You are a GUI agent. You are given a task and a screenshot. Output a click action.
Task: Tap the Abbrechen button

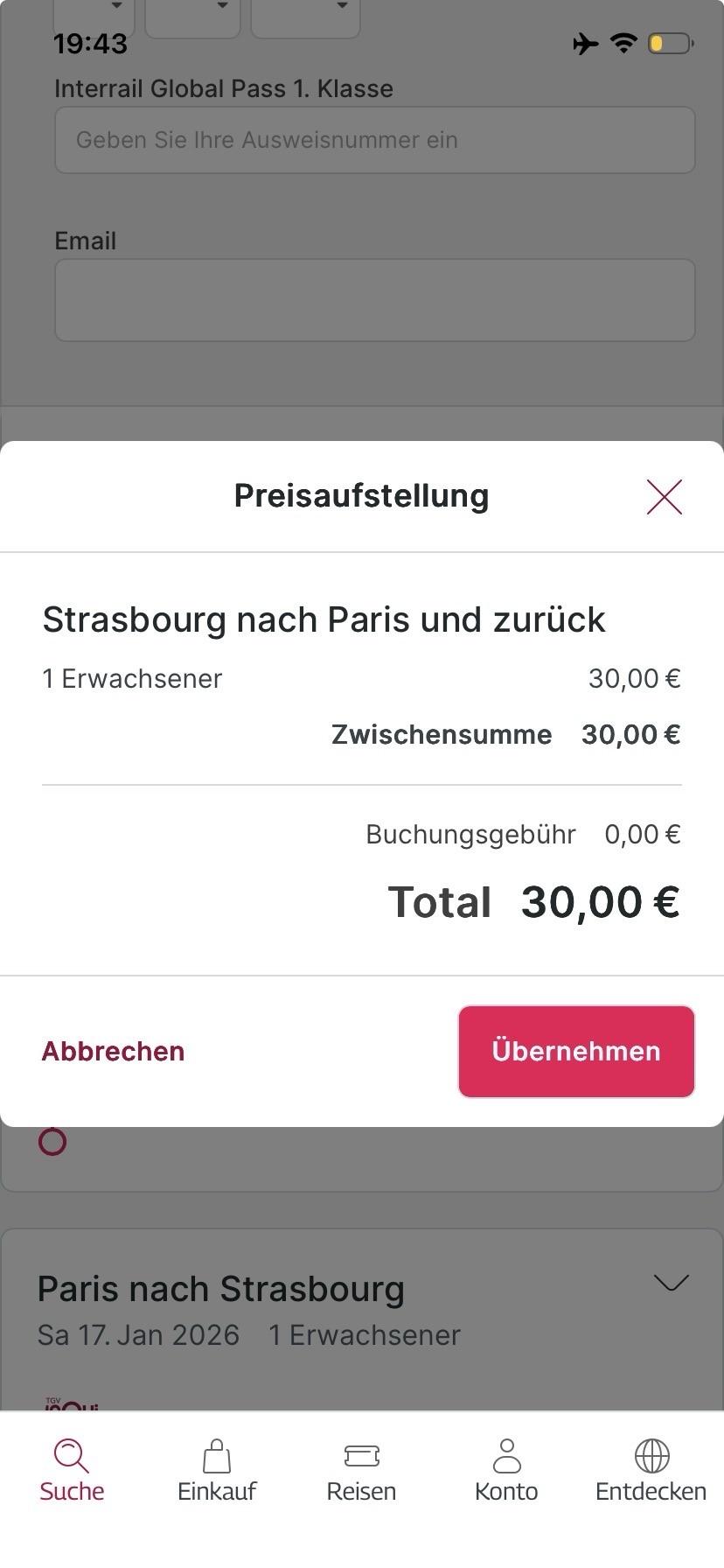click(114, 1051)
